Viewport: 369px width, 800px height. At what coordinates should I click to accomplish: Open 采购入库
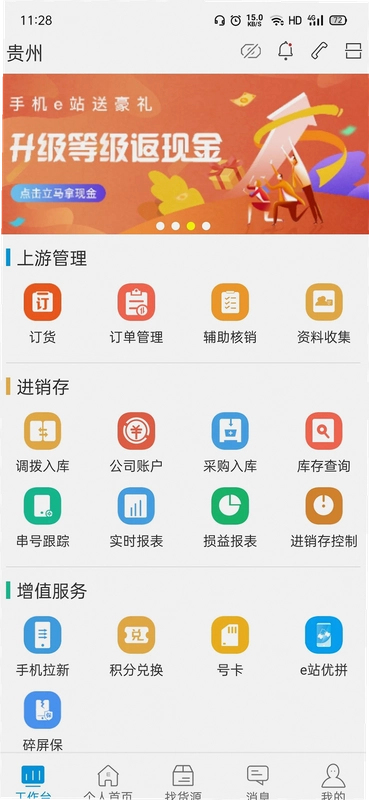coord(230,442)
